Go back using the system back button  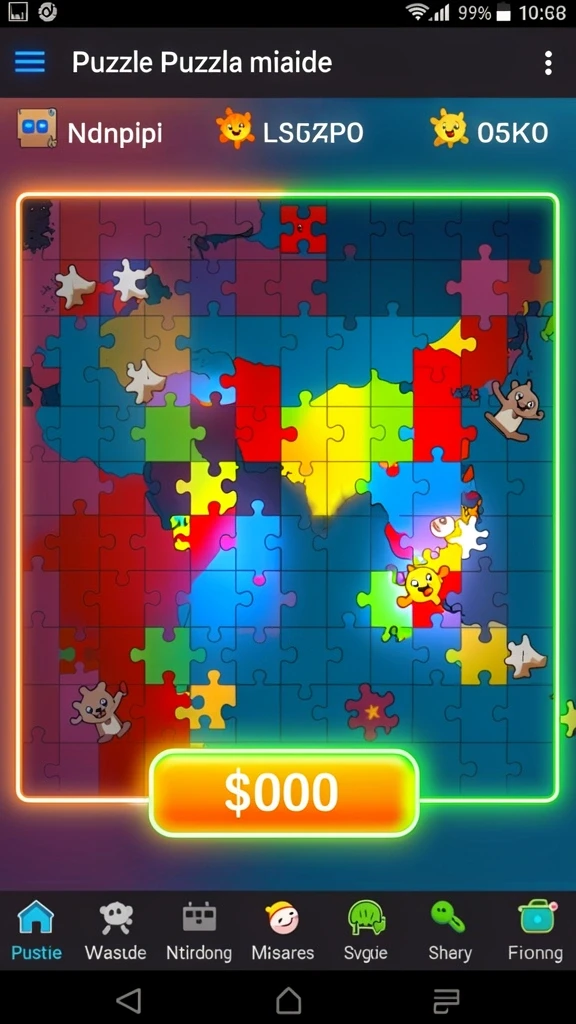click(129, 1000)
